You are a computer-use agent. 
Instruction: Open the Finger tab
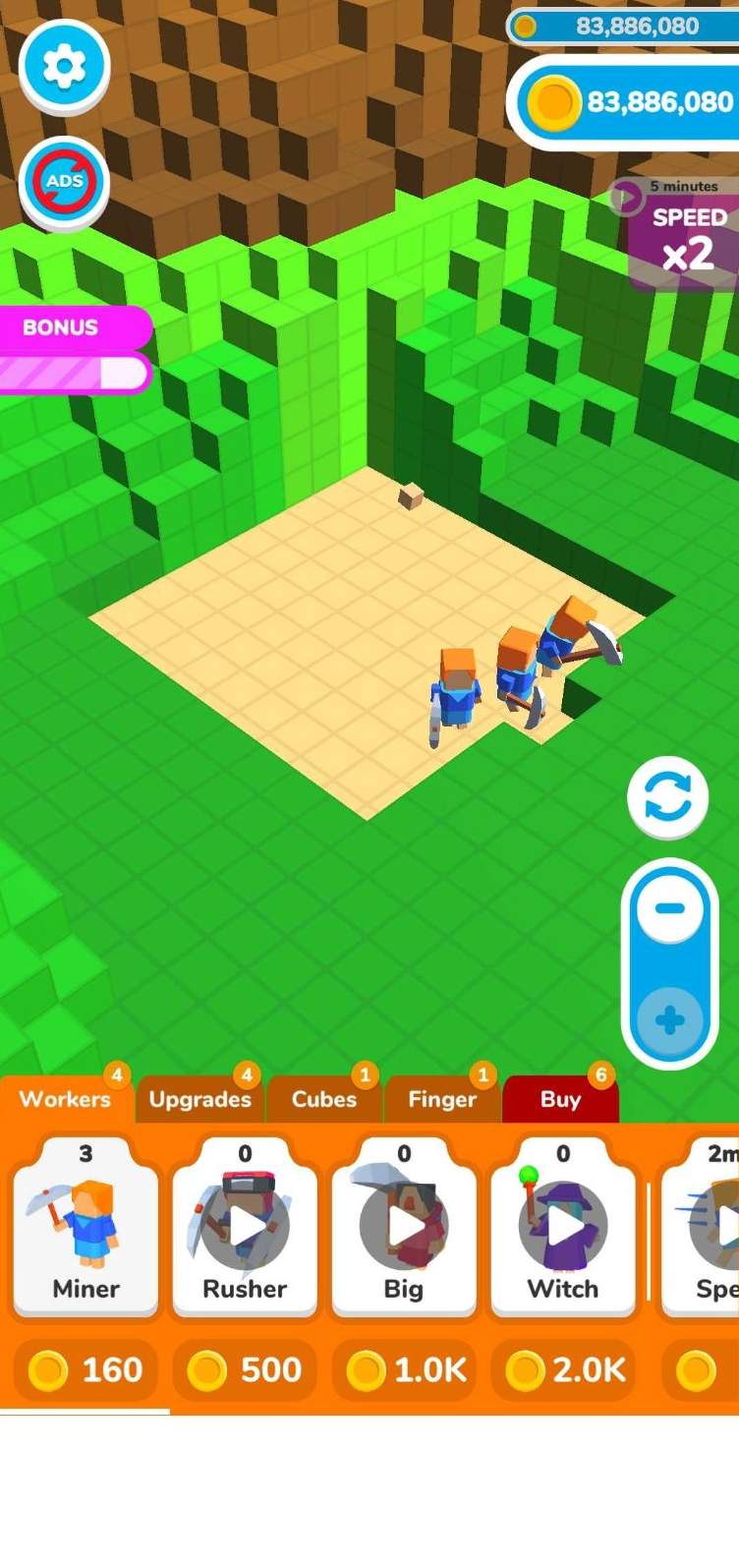pos(442,1099)
